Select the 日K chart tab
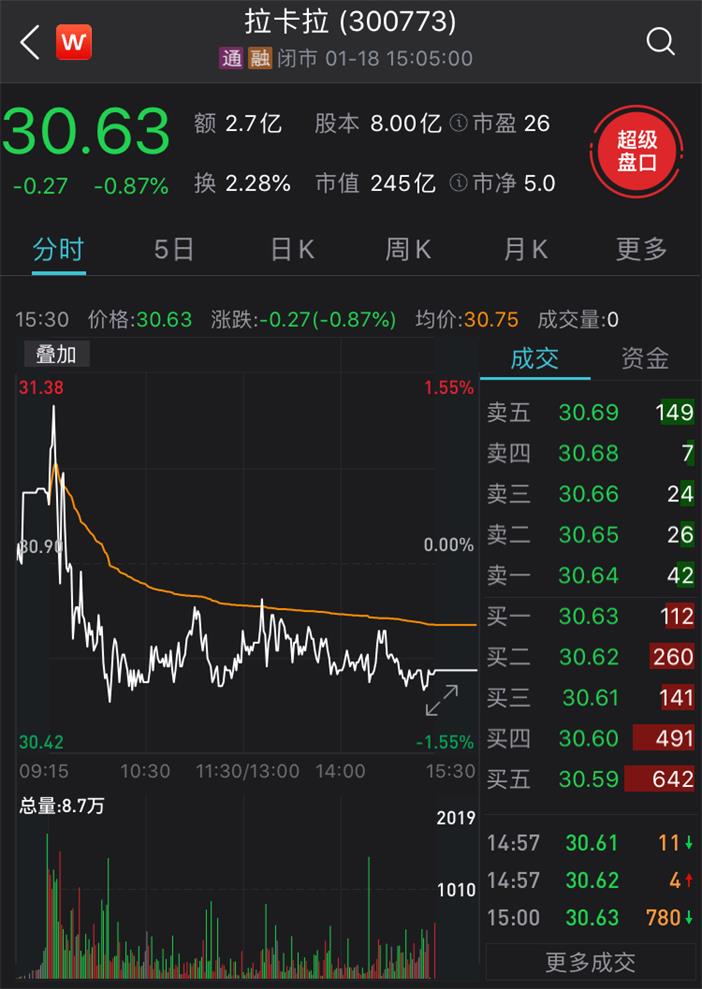 (293, 249)
